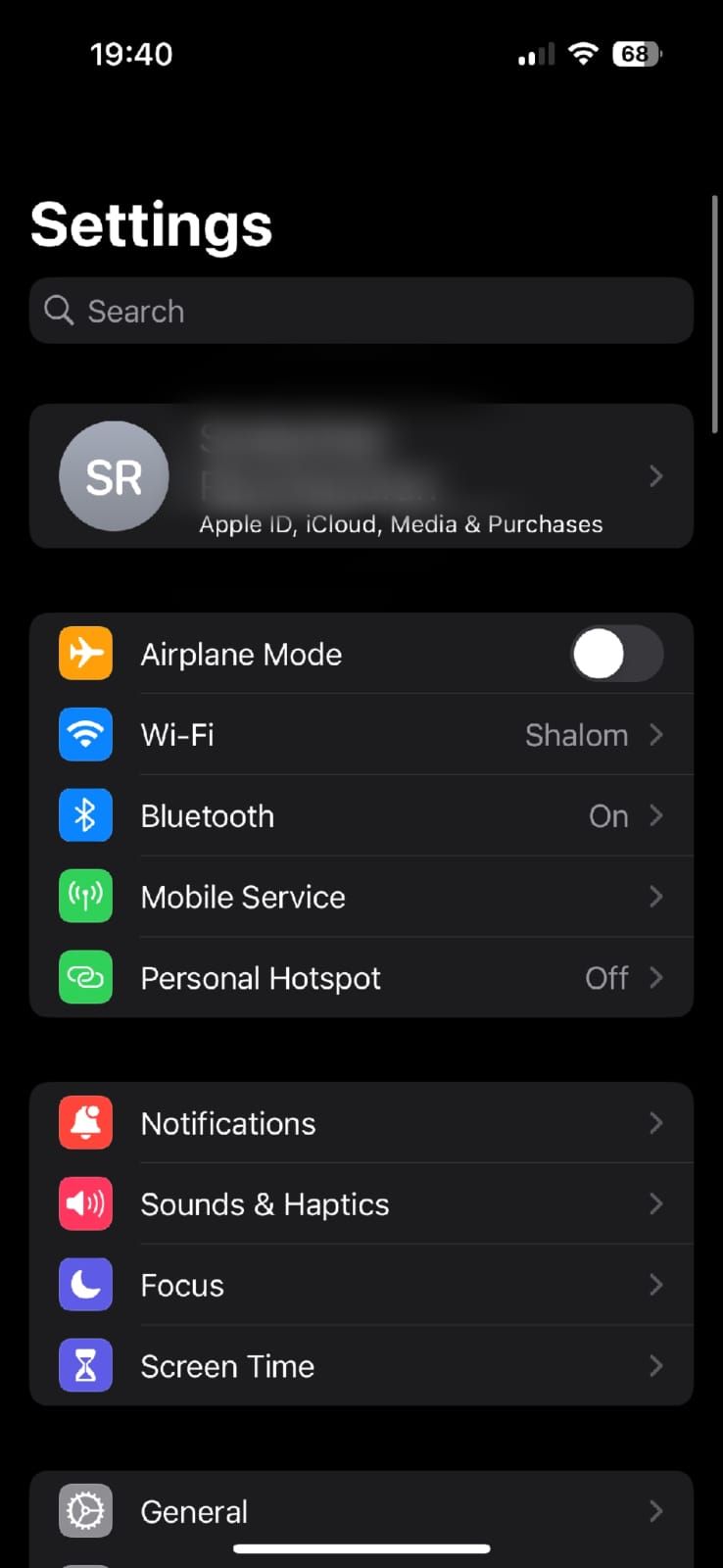Open the Apple ID, iCloud & Purchases profile
Image resolution: width=723 pixels, height=1568 pixels.
pyautogui.click(x=362, y=476)
